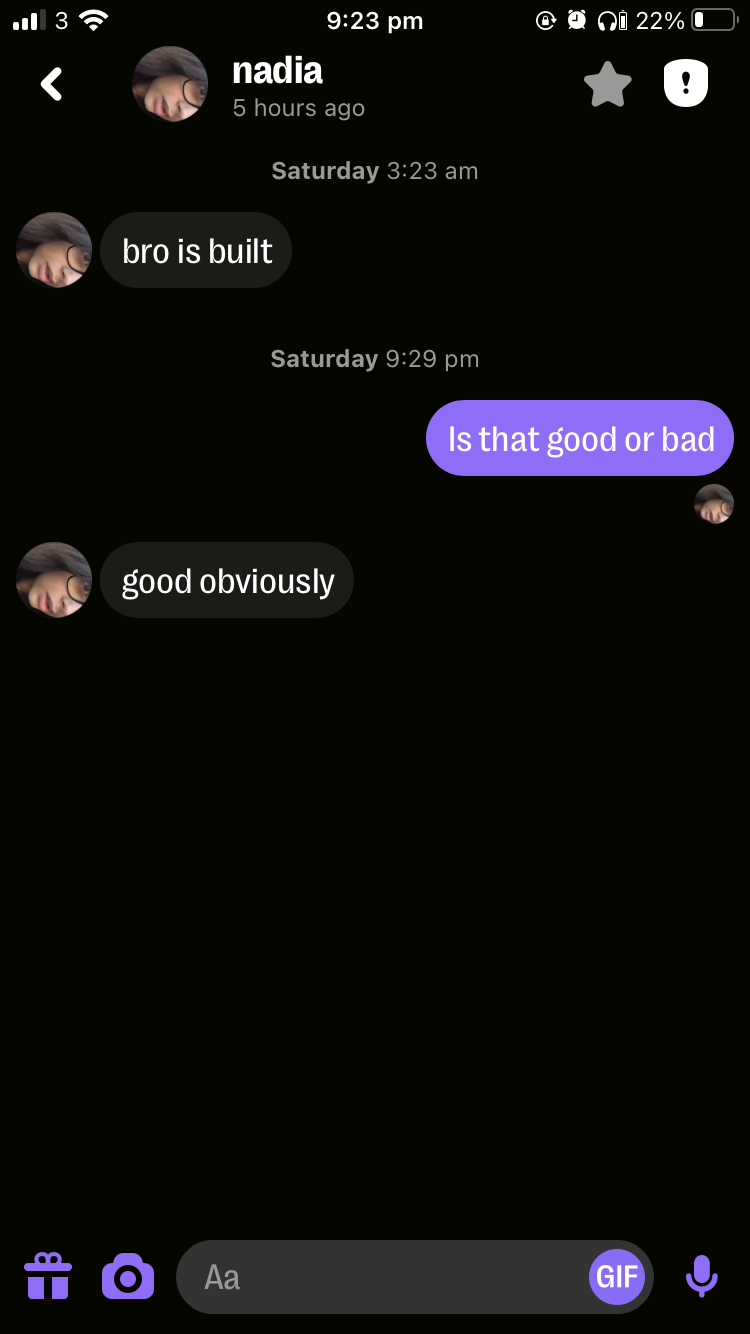Send a gift with the gift icon
Screen dimensions: 750x1334
pos(48,1277)
